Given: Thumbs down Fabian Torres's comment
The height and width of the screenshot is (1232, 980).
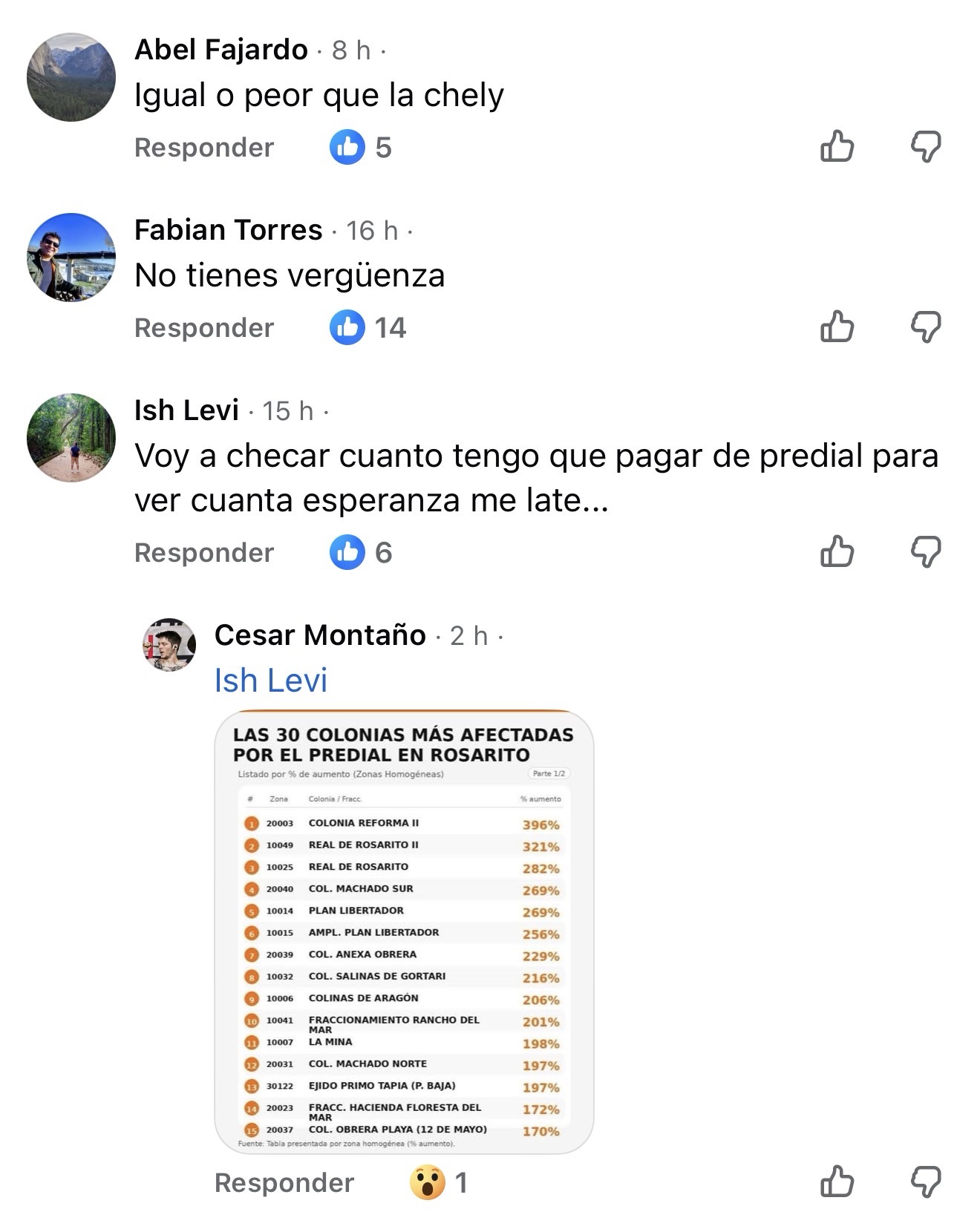Looking at the screenshot, I should (x=926, y=327).
